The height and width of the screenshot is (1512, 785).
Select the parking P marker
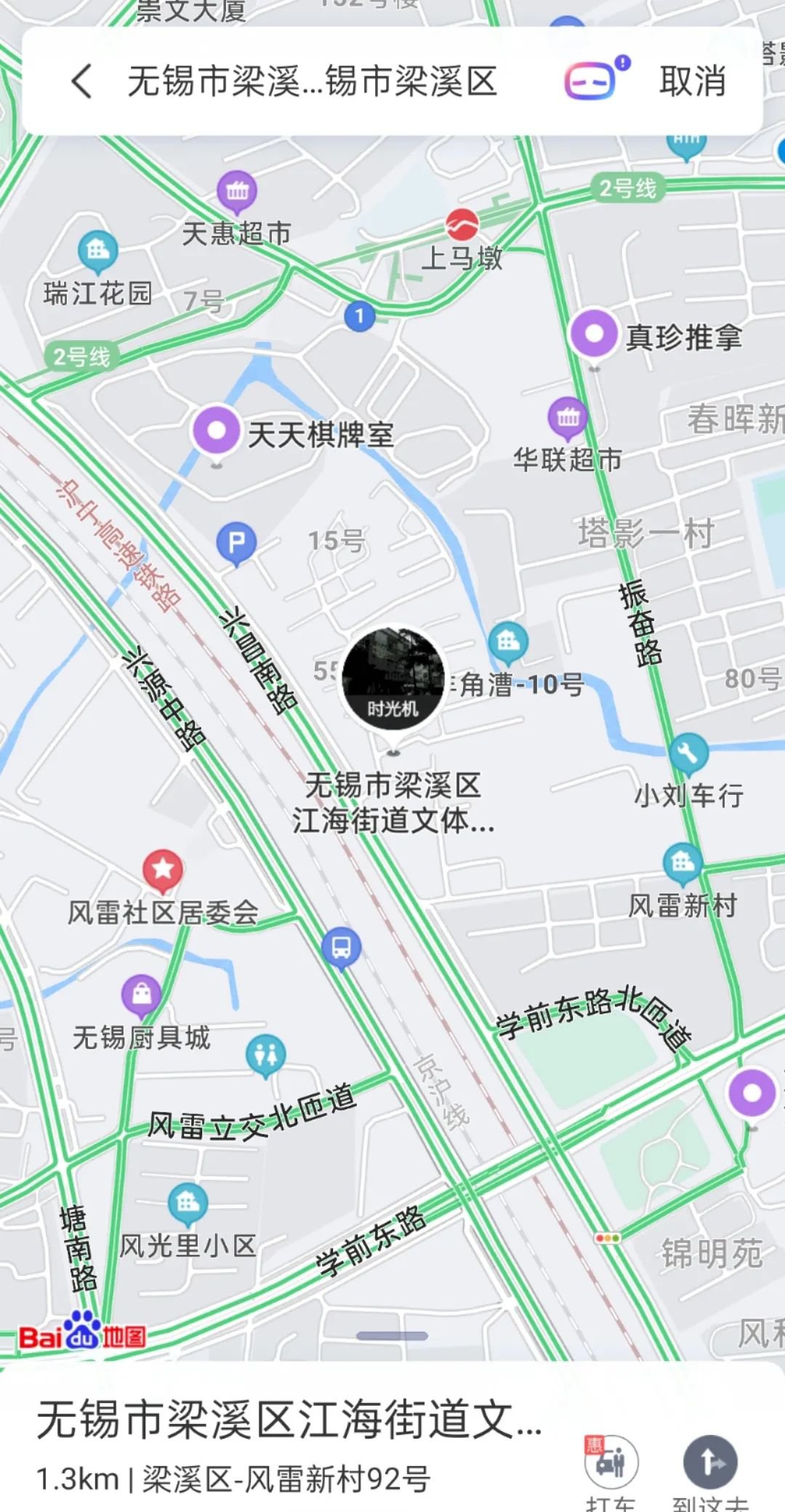point(236,543)
